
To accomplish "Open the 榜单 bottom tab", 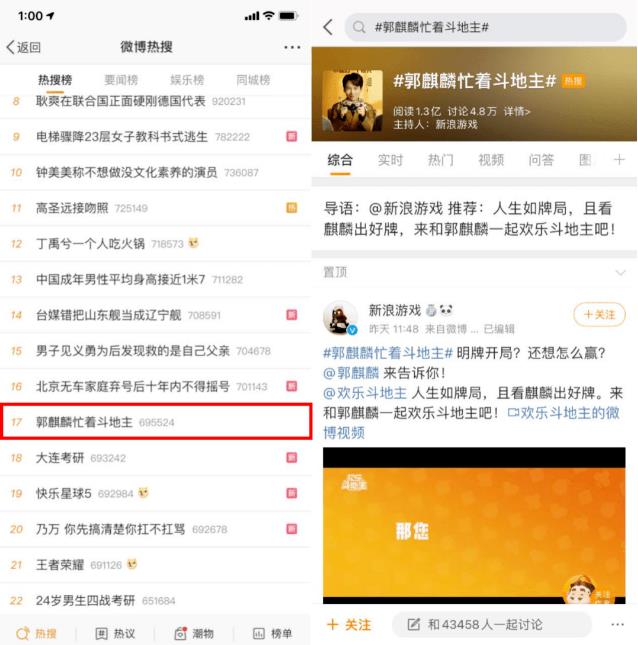I will click(272, 633).
